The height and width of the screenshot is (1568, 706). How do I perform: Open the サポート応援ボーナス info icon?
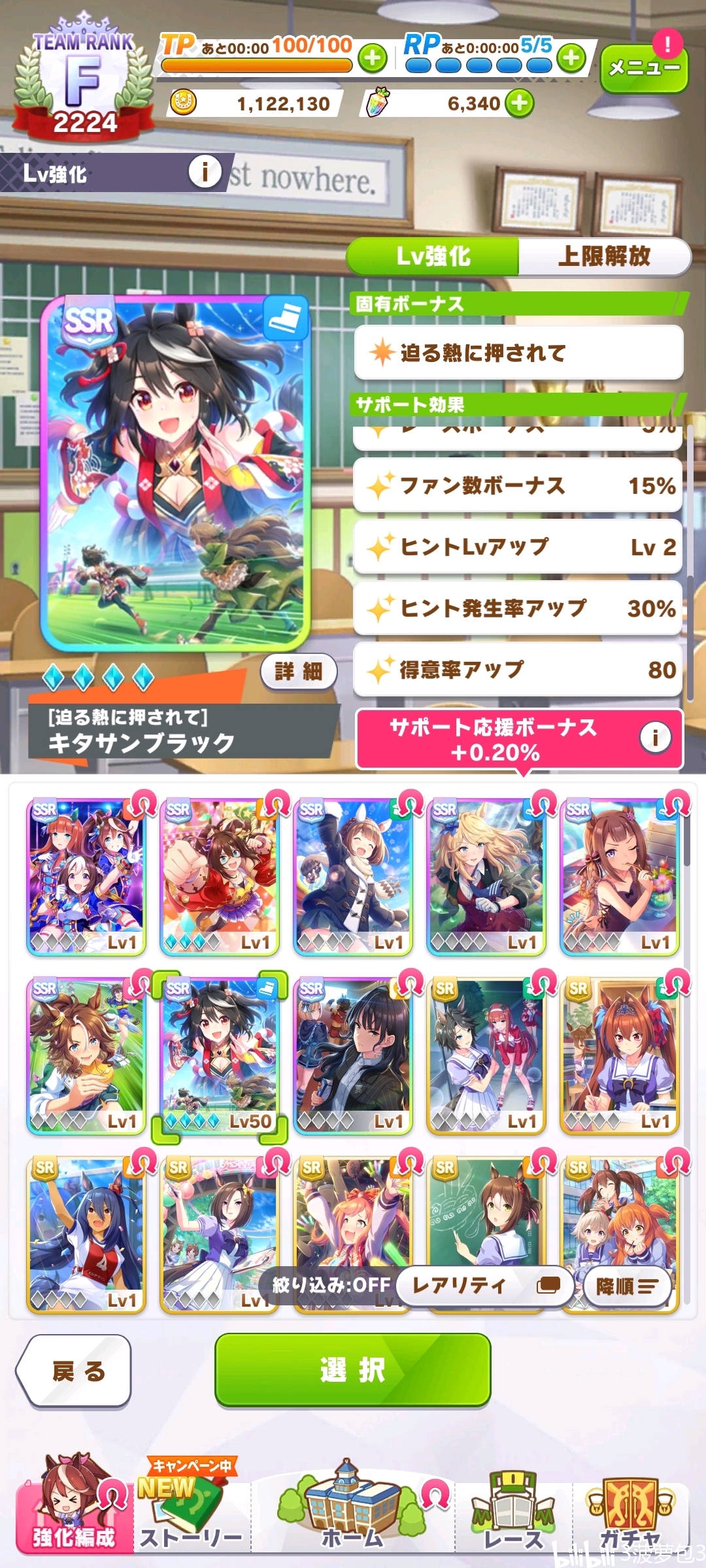pos(655,738)
